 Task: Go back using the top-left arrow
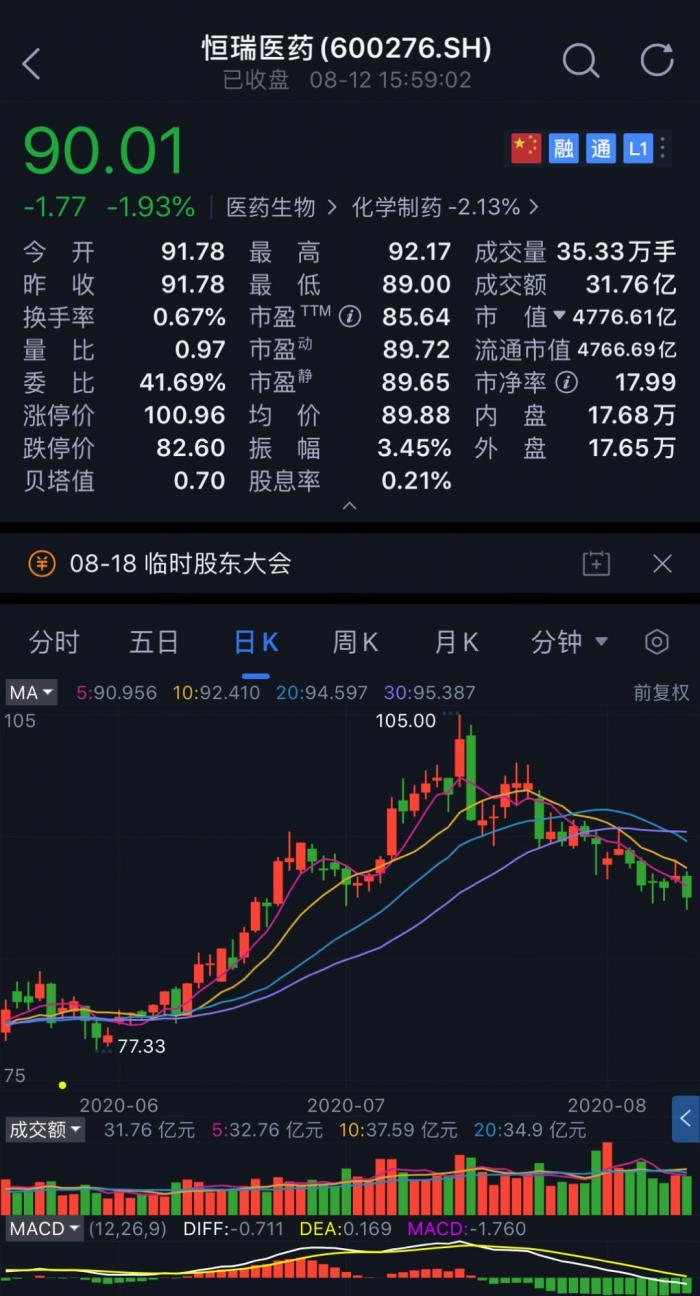click(x=32, y=64)
